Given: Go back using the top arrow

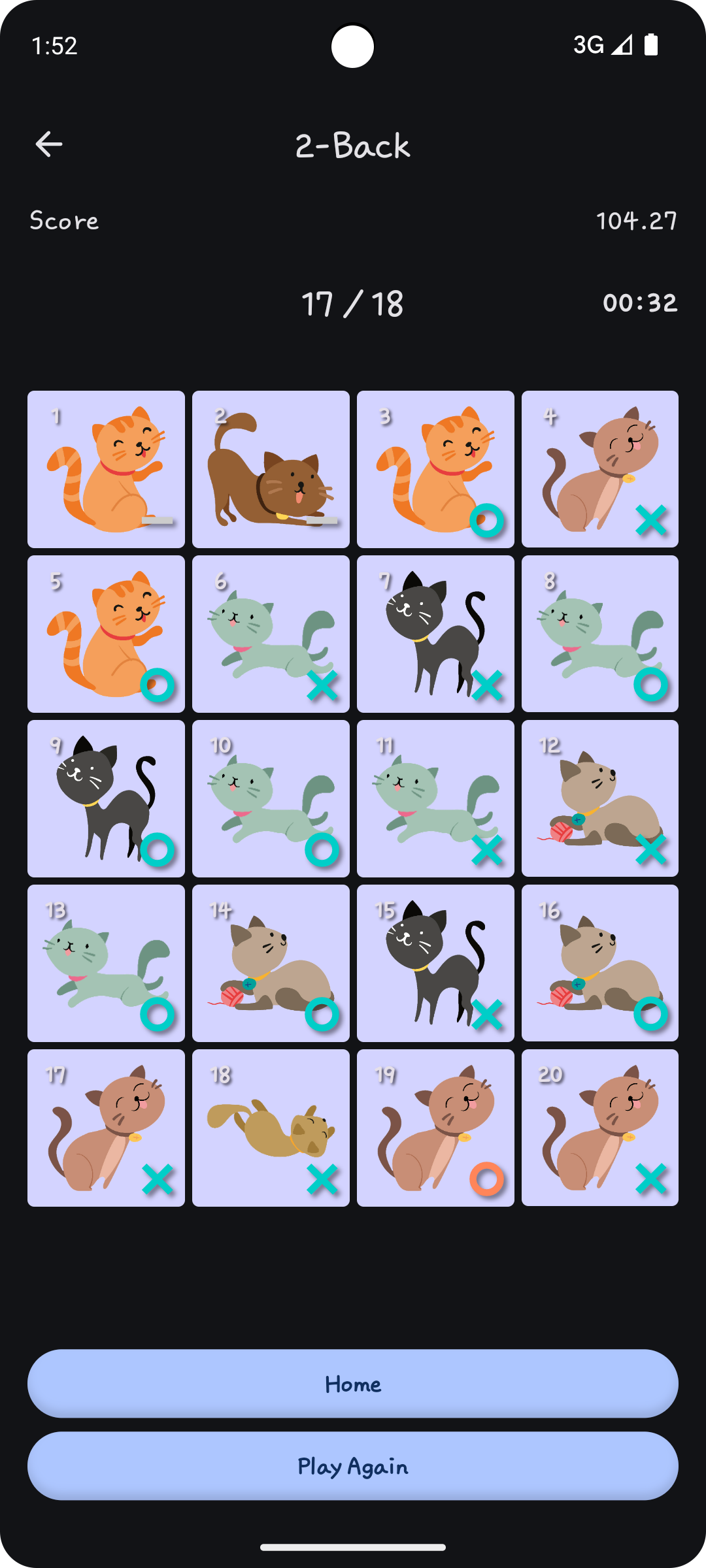Looking at the screenshot, I should 49,144.
